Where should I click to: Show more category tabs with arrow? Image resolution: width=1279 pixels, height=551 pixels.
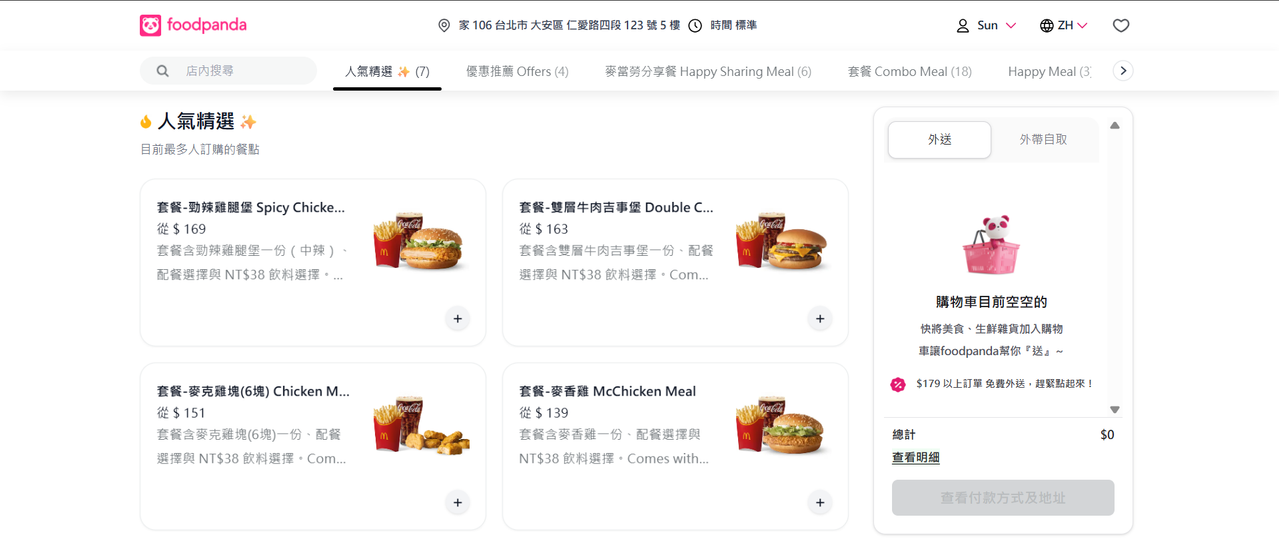[1123, 71]
